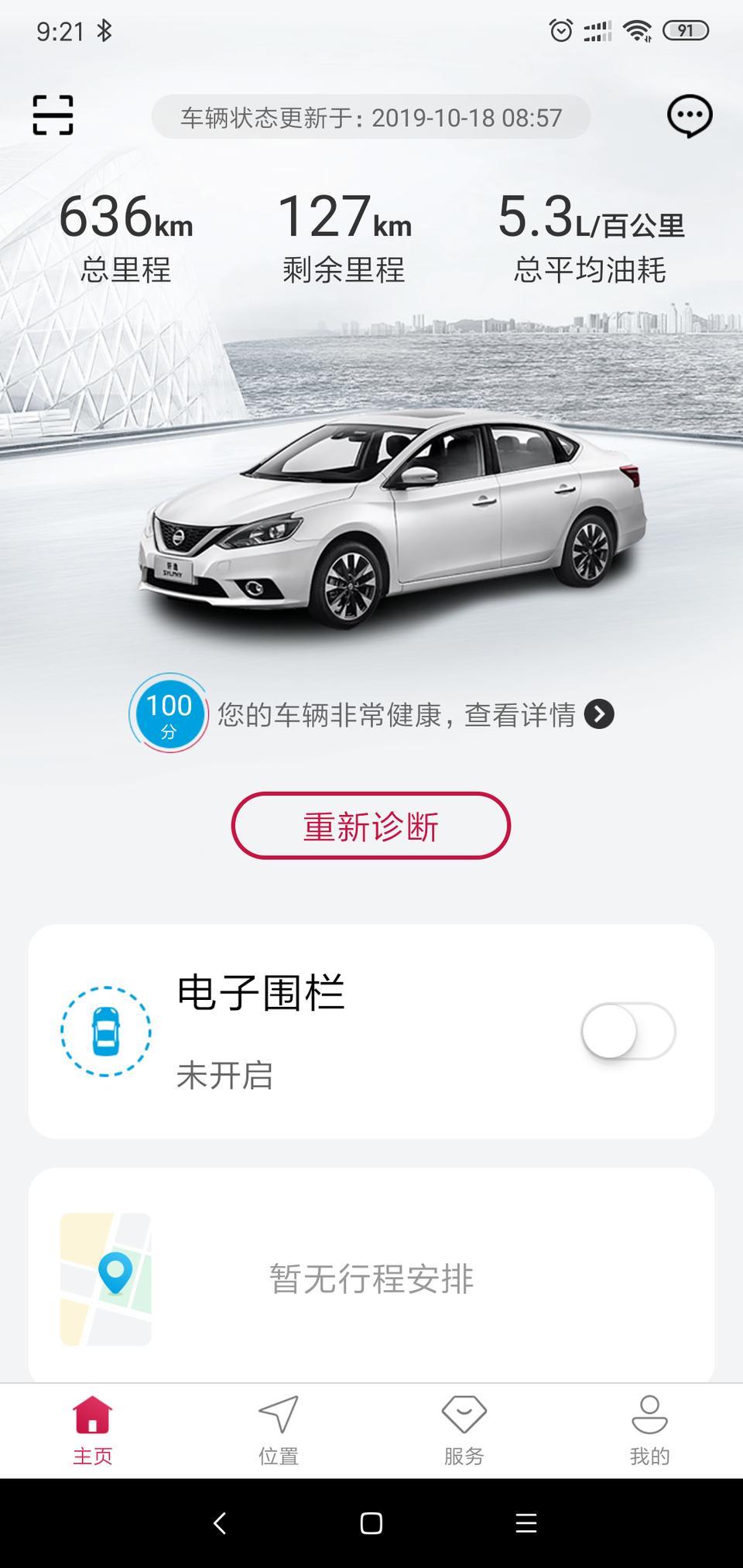Open the messages chat bubble icon
Screen dimensions: 743x1568
(690, 116)
